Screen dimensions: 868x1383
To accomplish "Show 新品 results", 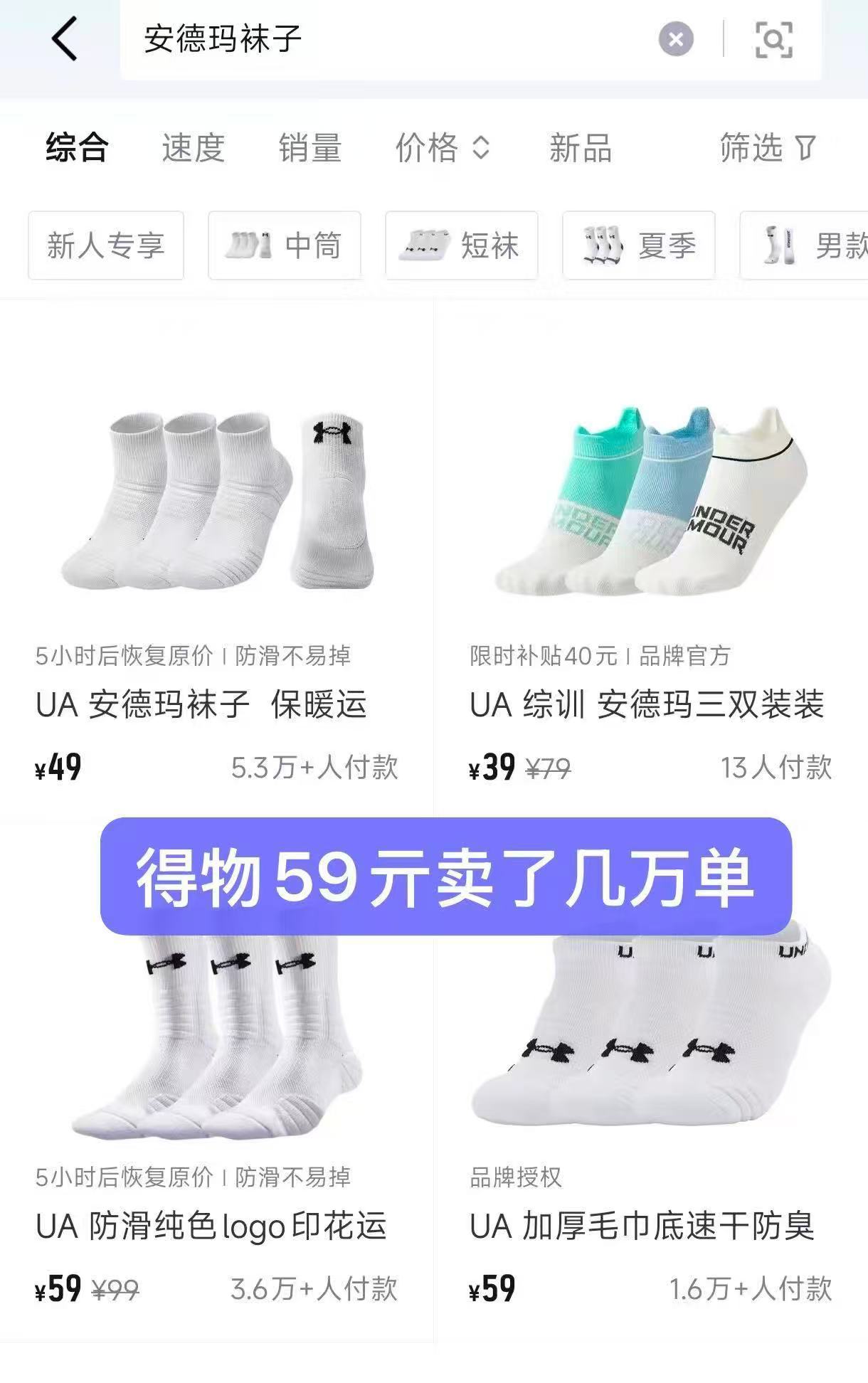I will 580,148.
